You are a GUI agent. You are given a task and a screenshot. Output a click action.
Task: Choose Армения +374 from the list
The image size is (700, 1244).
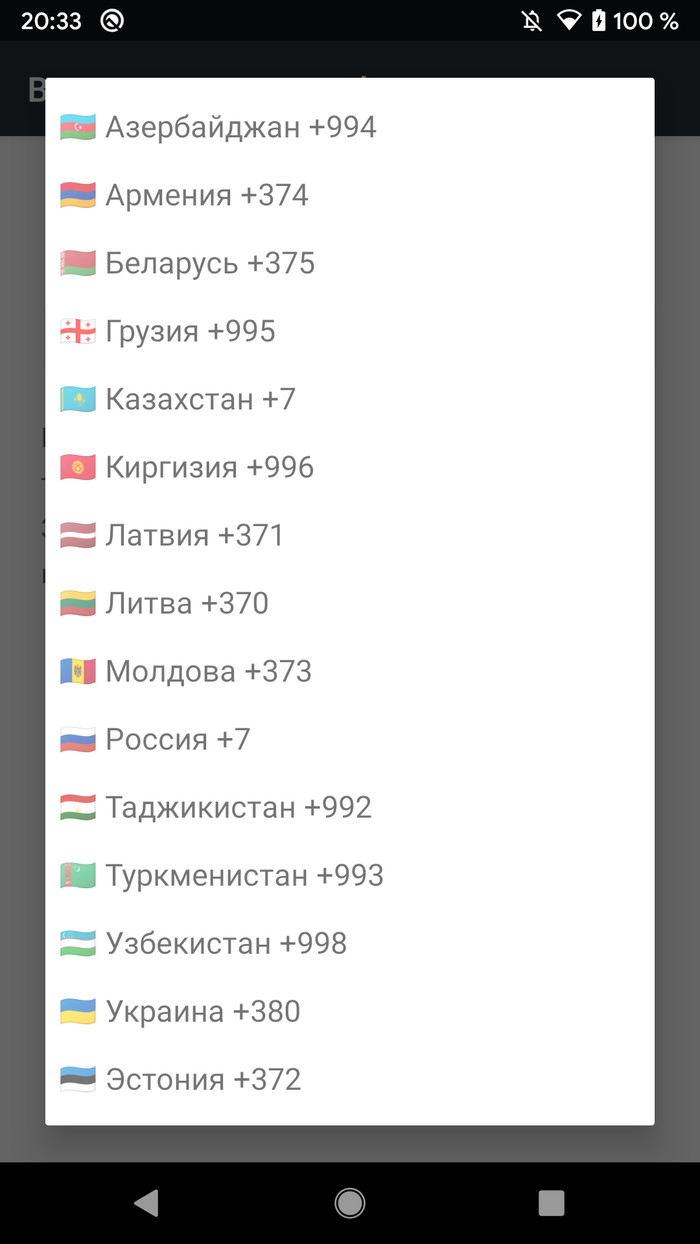click(x=207, y=196)
